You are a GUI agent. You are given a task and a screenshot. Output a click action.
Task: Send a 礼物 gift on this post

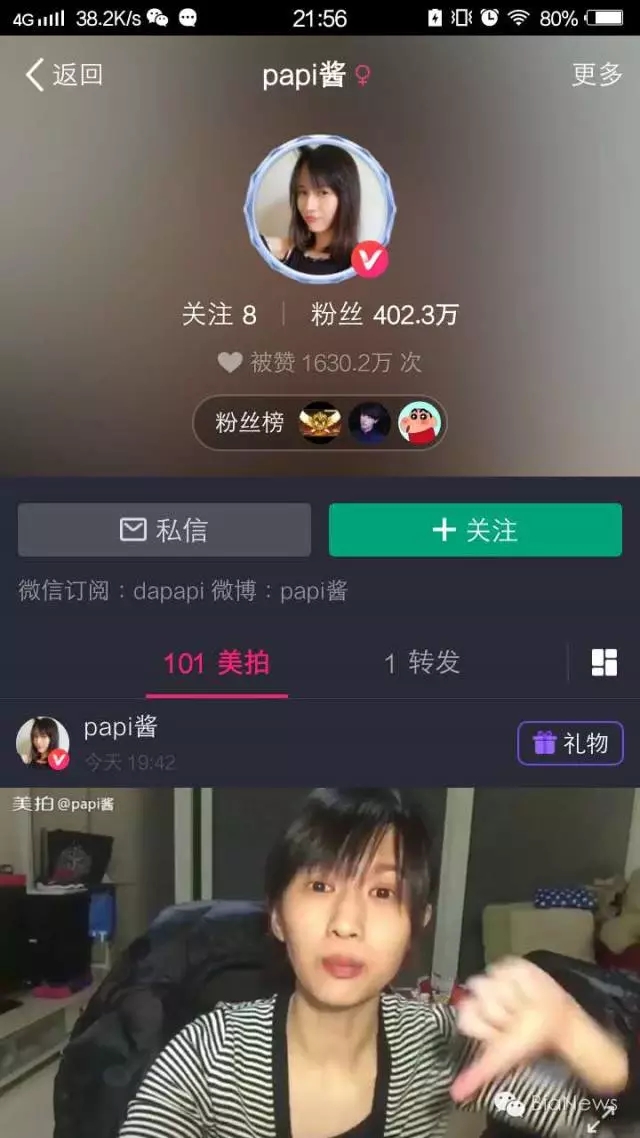coord(570,743)
